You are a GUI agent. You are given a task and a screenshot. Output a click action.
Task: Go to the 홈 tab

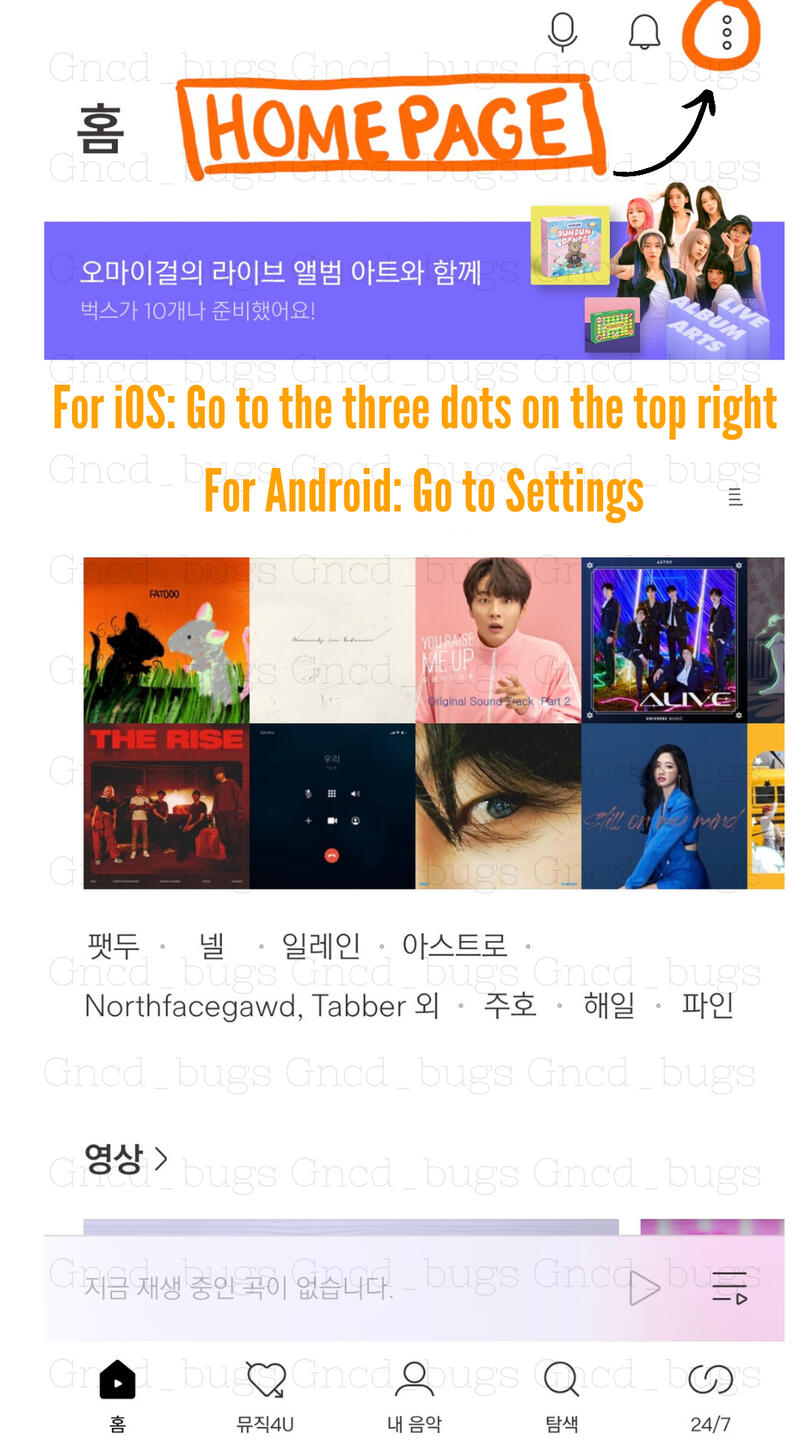point(117,1396)
